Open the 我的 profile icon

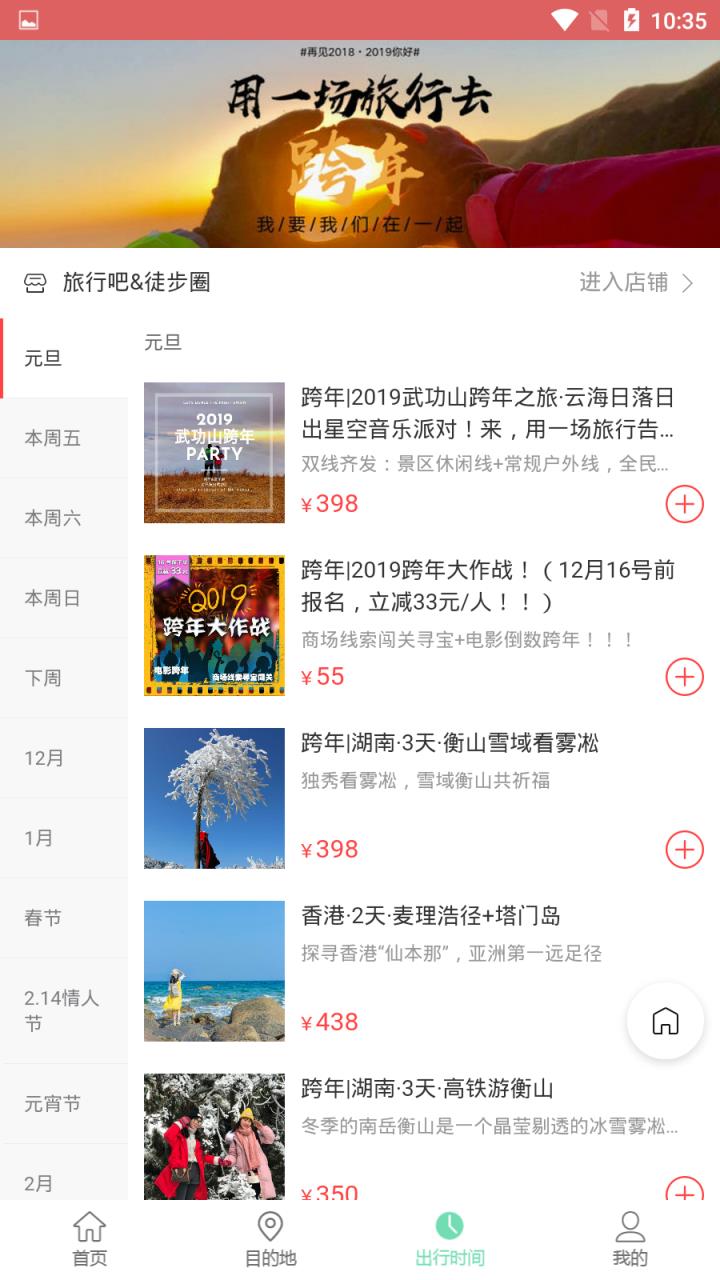coord(629,1227)
